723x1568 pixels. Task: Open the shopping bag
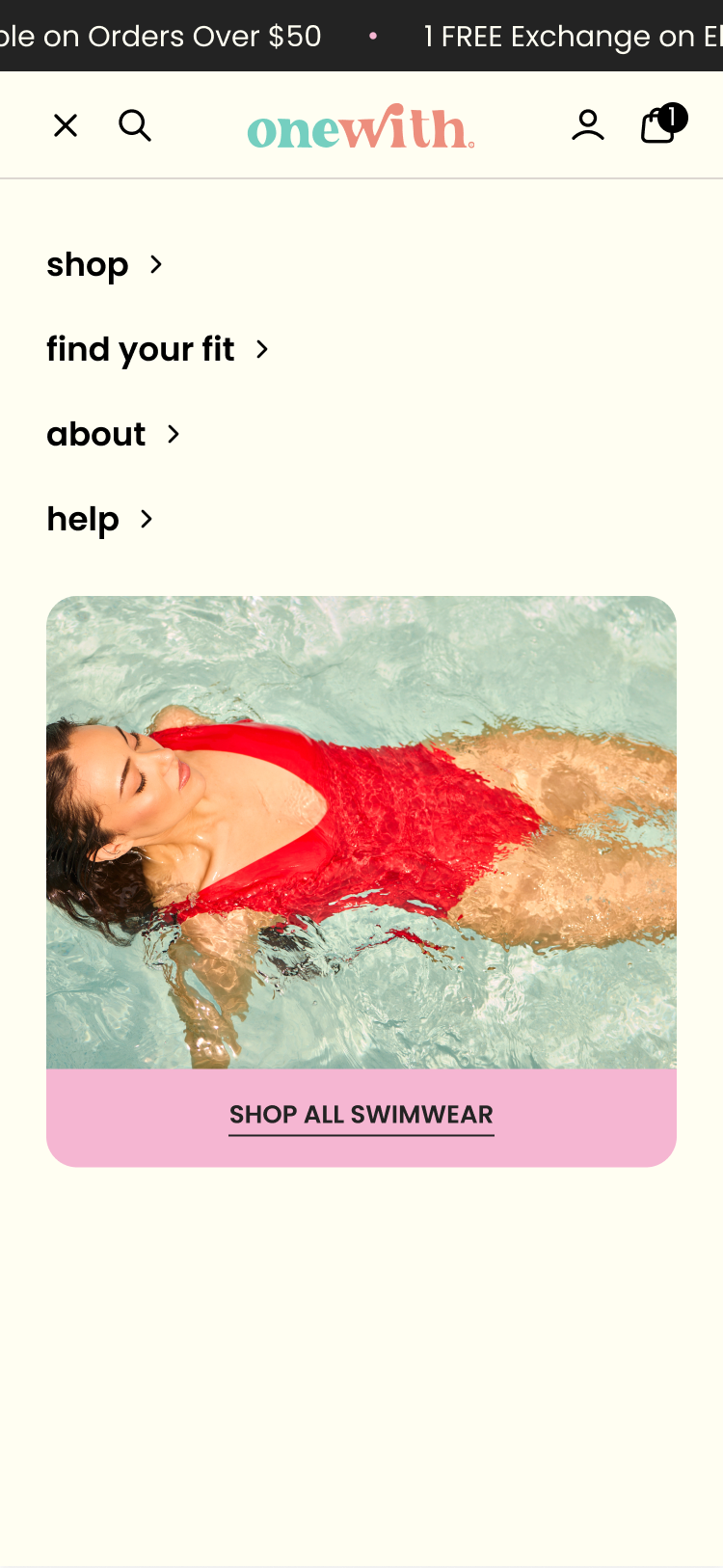pos(659,125)
